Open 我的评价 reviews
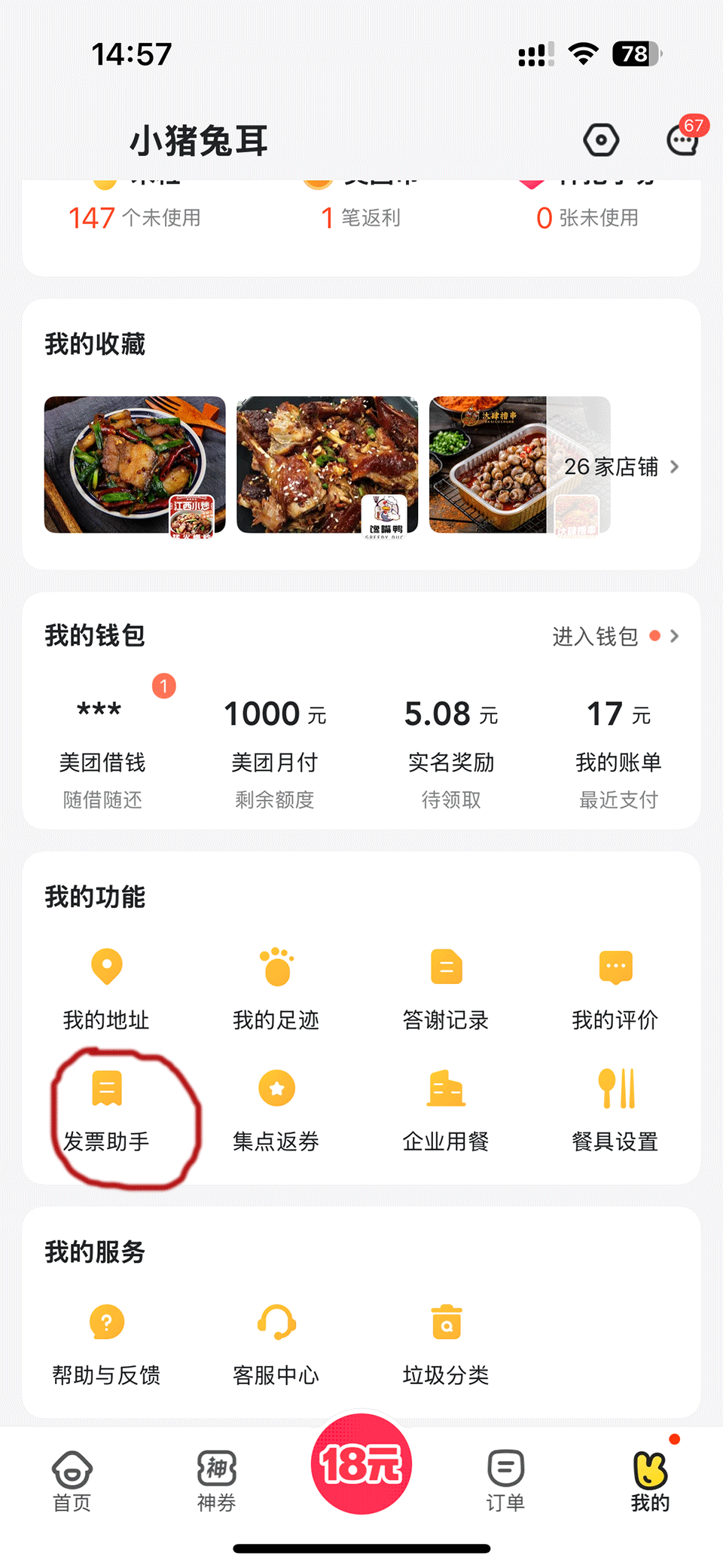Screen dimensions: 723x1568 tap(615, 989)
